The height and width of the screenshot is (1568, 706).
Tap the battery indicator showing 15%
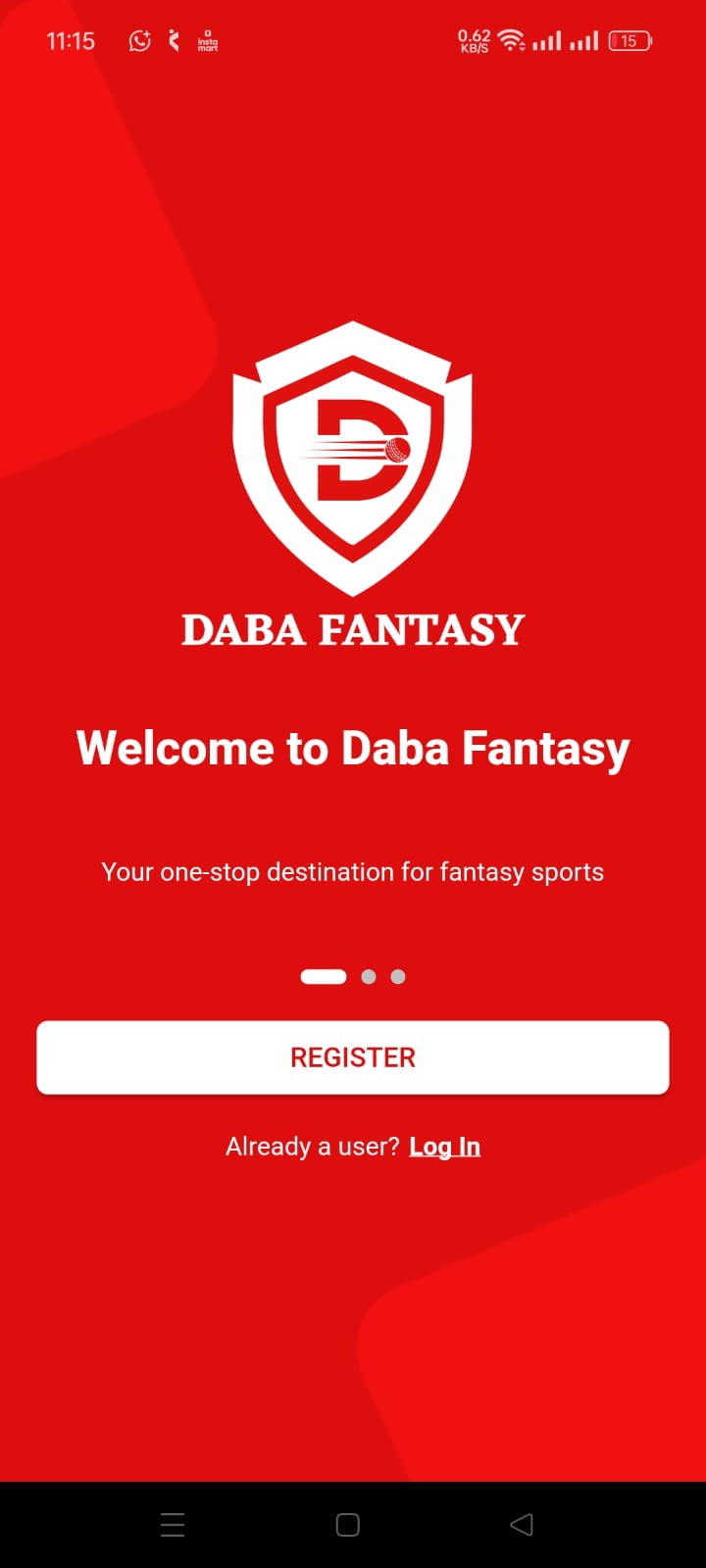pos(630,40)
